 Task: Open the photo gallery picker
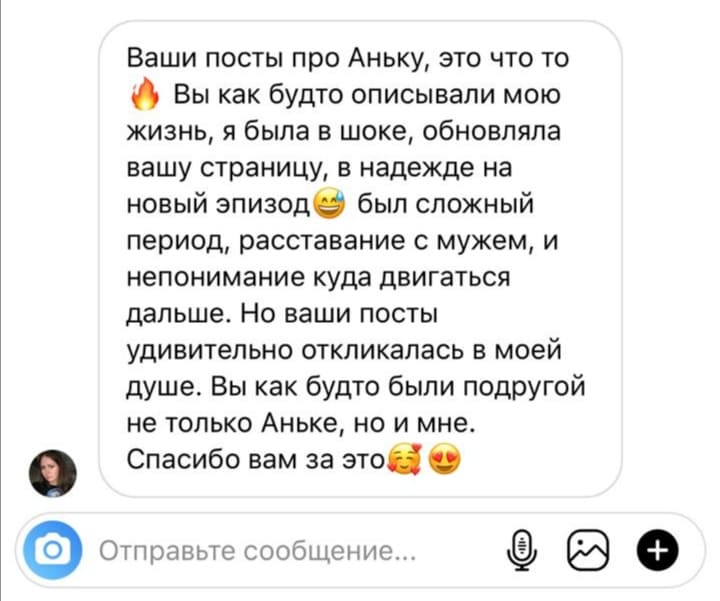click(x=587, y=550)
